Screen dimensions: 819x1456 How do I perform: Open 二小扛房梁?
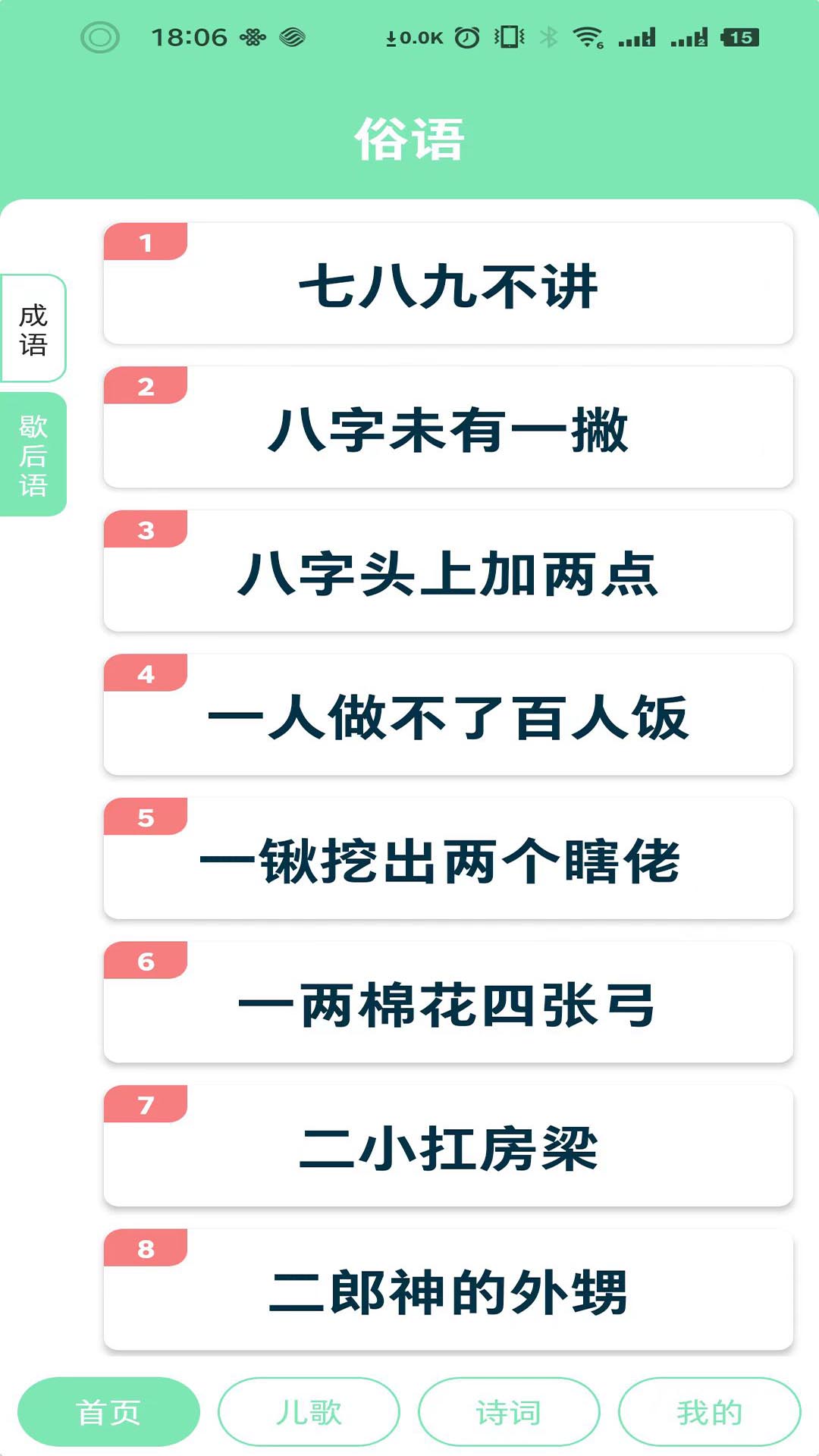[448, 1146]
